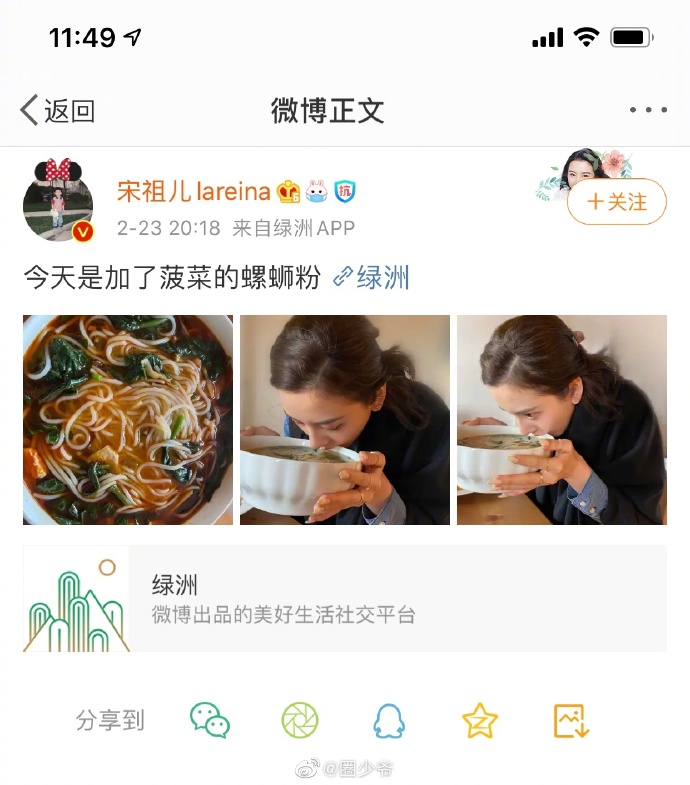This screenshot has width=690, height=785.
Task: Share the post to WeChat Moments
Action: coord(299,720)
